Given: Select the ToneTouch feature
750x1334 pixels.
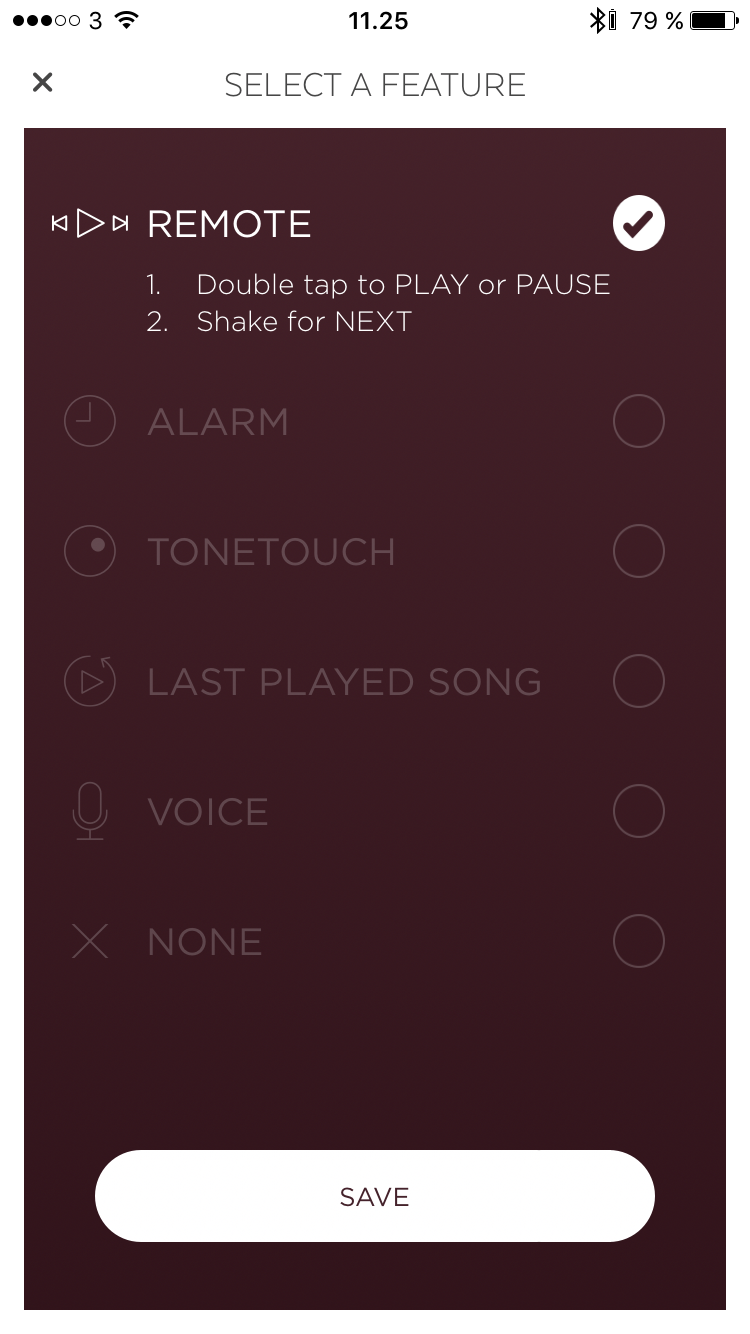Looking at the screenshot, I should coord(638,551).
